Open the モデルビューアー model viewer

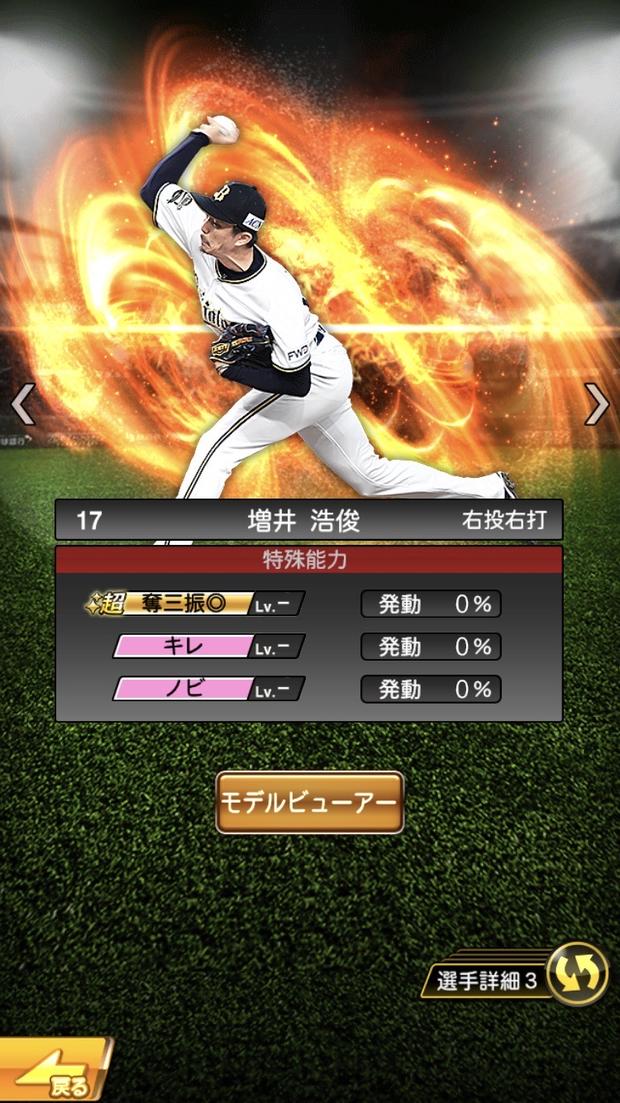click(x=310, y=802)
